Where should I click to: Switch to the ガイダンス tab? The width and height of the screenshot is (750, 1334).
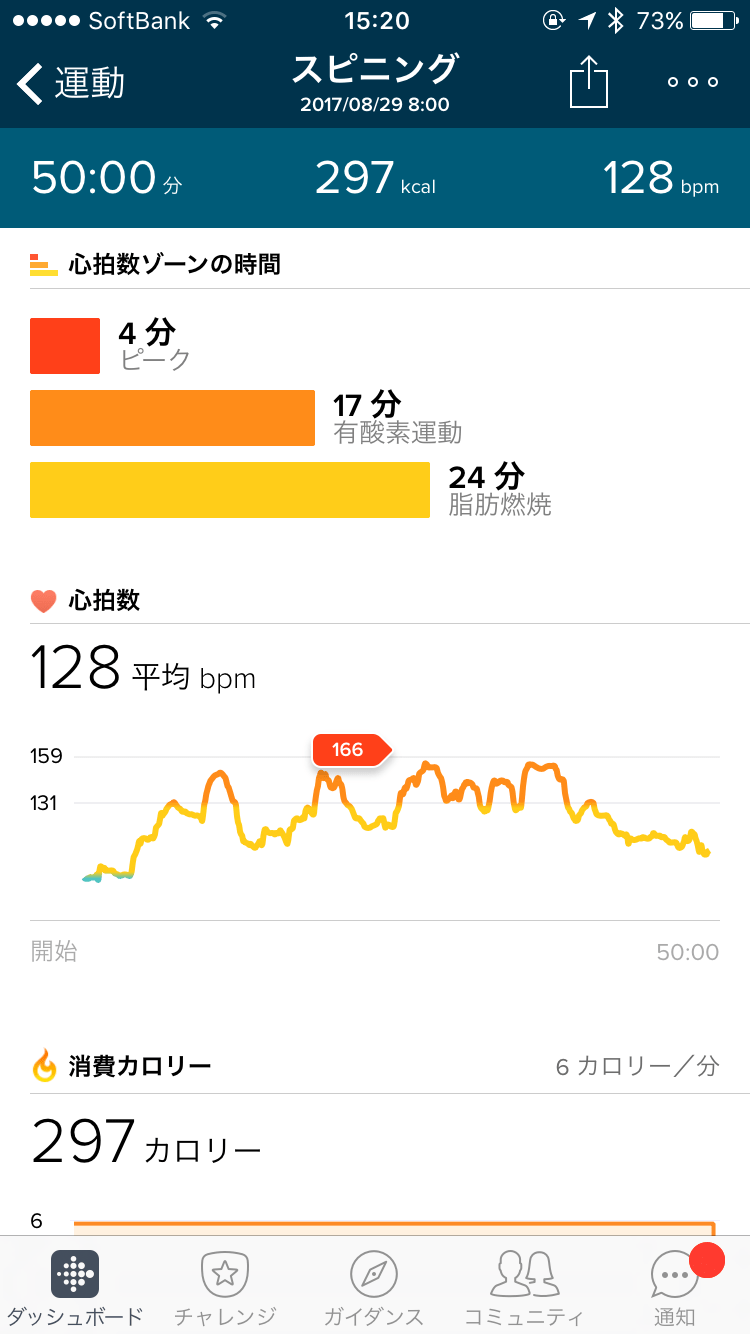click(x=374, y=1286)
